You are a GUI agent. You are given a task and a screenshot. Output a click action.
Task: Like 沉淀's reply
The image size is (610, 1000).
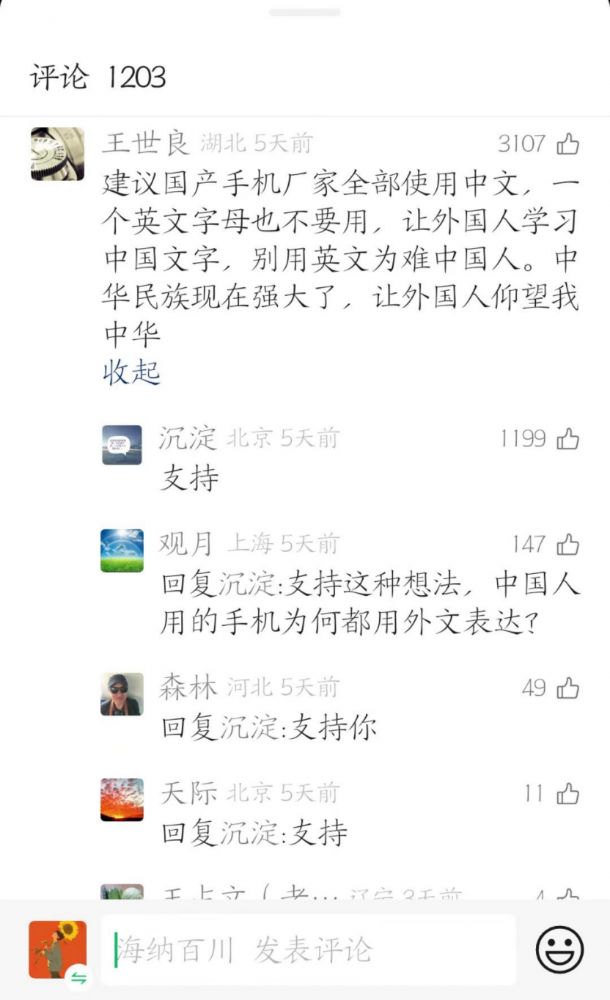(567, 438)
